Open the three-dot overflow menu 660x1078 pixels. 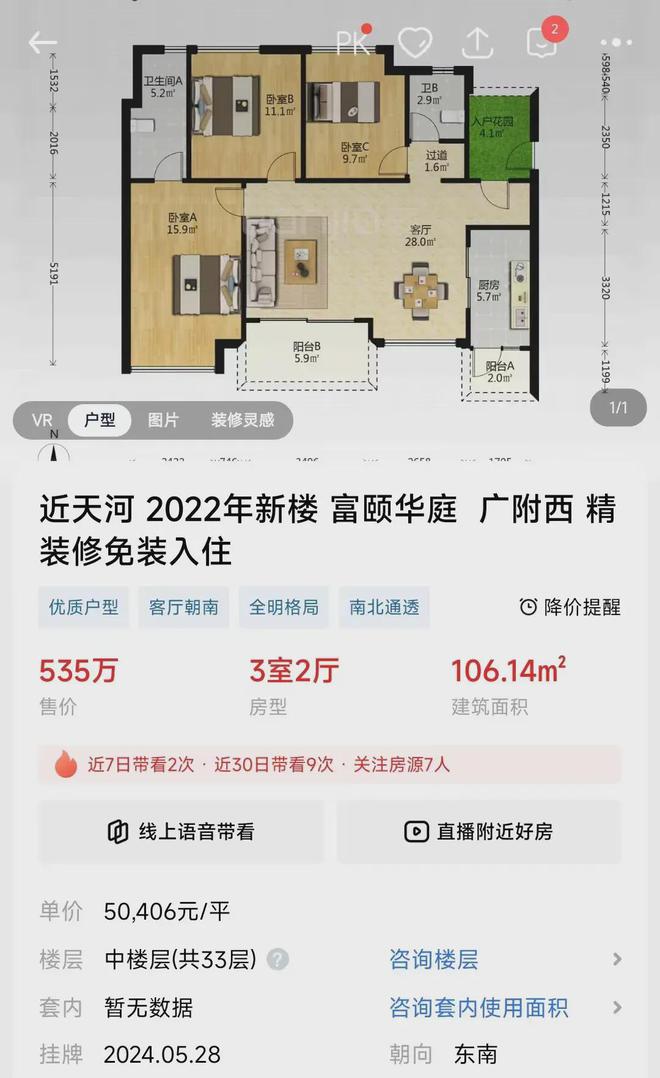coord(616,43)
